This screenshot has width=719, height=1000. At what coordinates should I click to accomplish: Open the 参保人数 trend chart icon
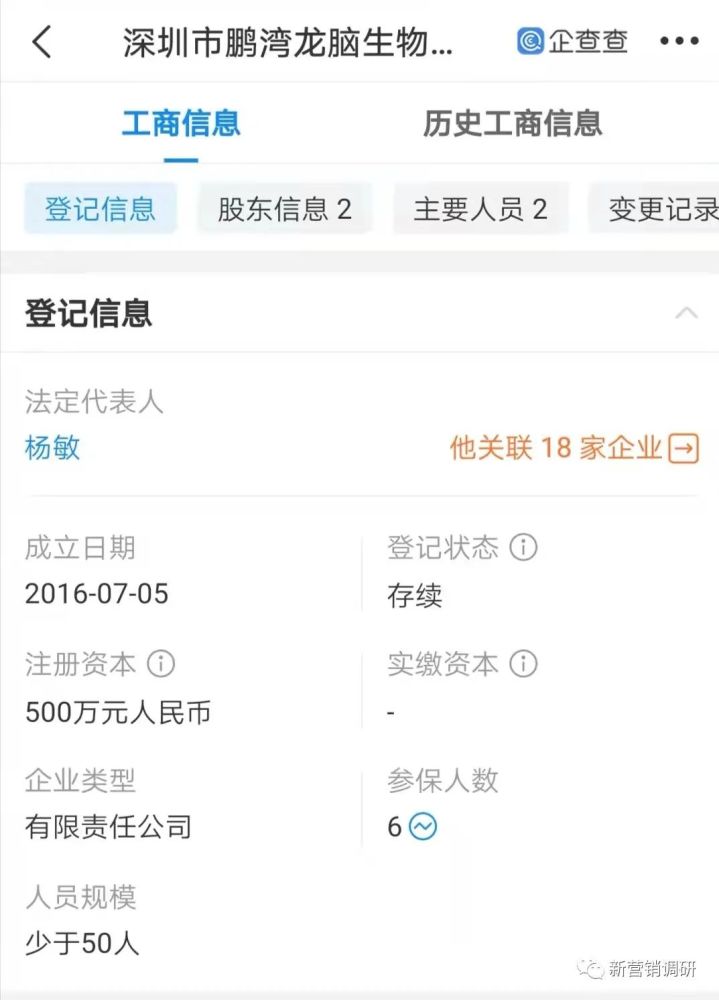pyautogui.click(x=422, y=827)
